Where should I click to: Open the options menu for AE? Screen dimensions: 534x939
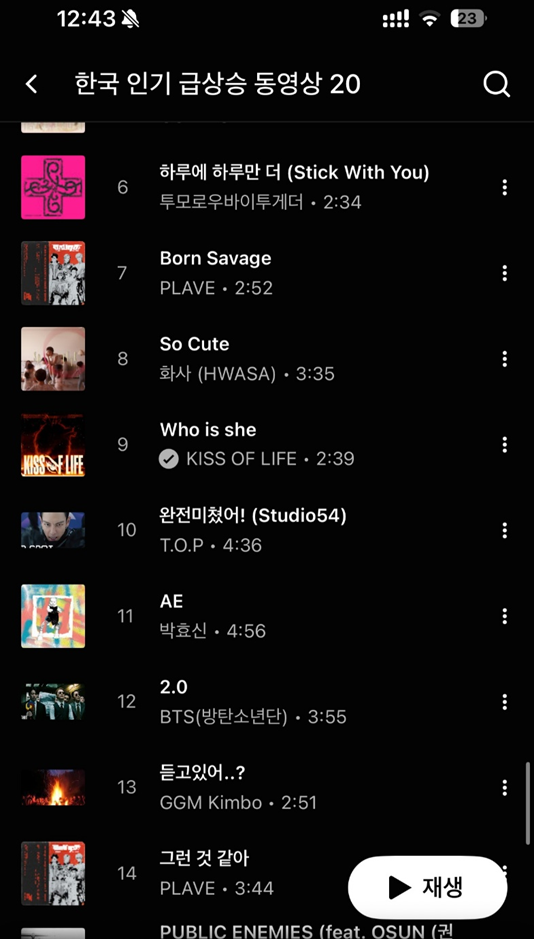pyautogui.click(x=504, y=616)
